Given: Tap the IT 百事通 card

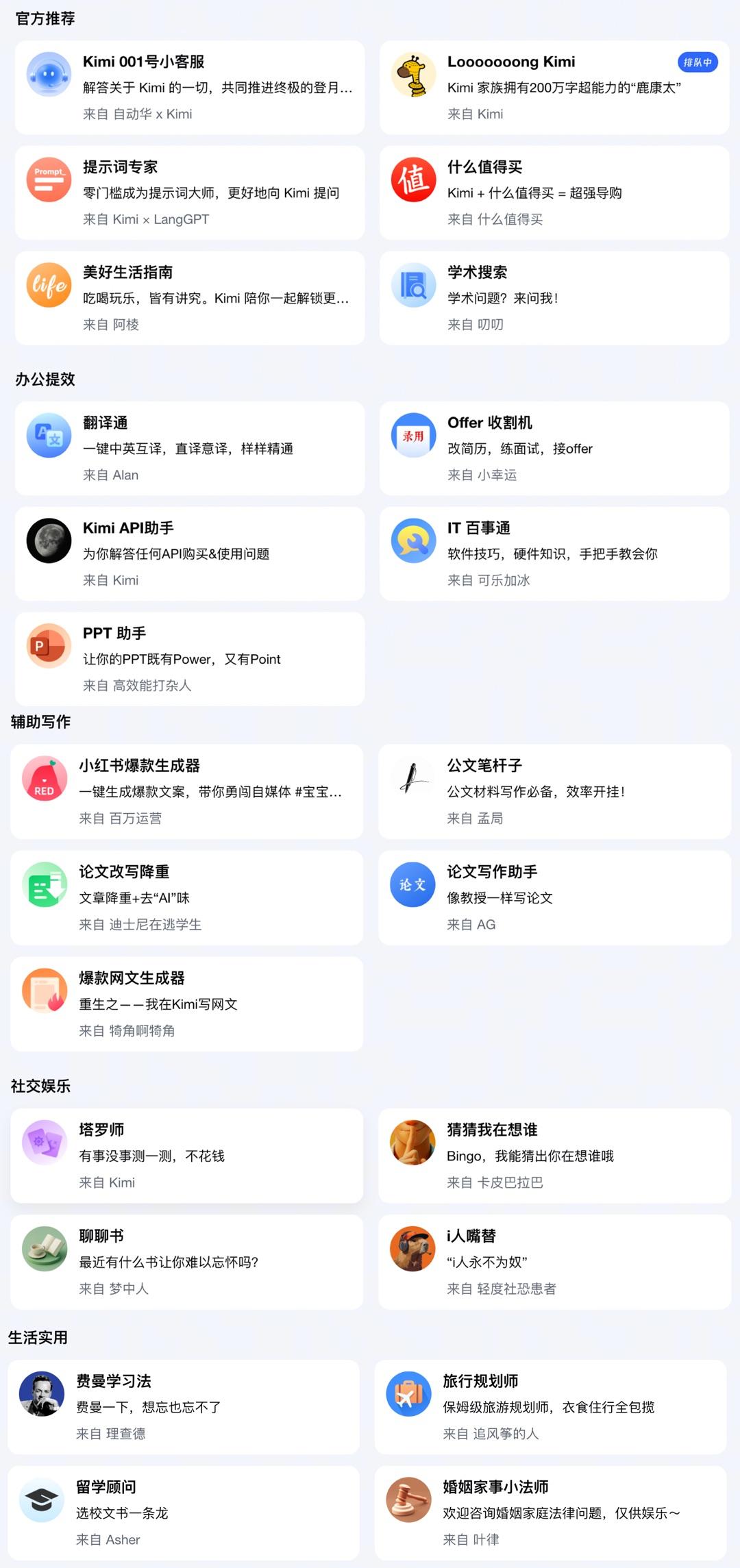Looking at the screenshot, I should click(x=554, y=553).
